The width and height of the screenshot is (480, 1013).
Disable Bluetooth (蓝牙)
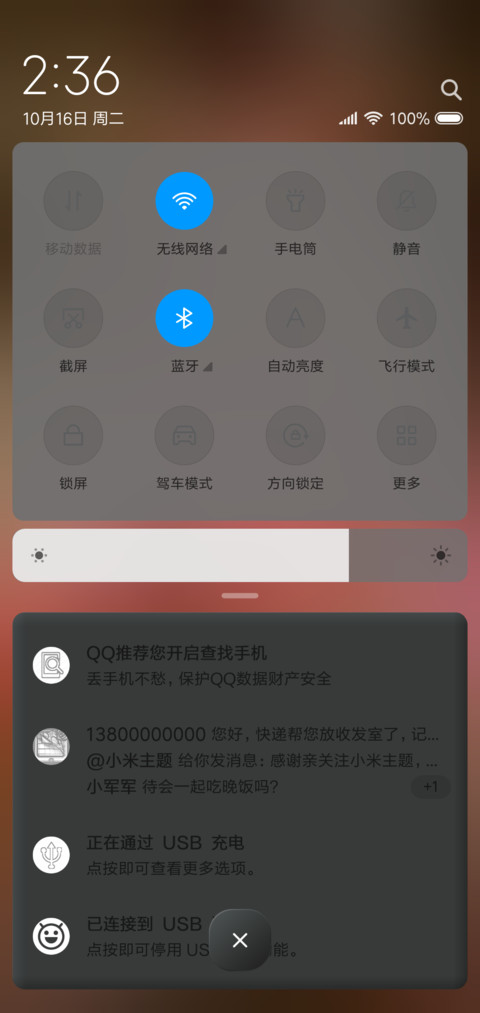tap(184, 319)
